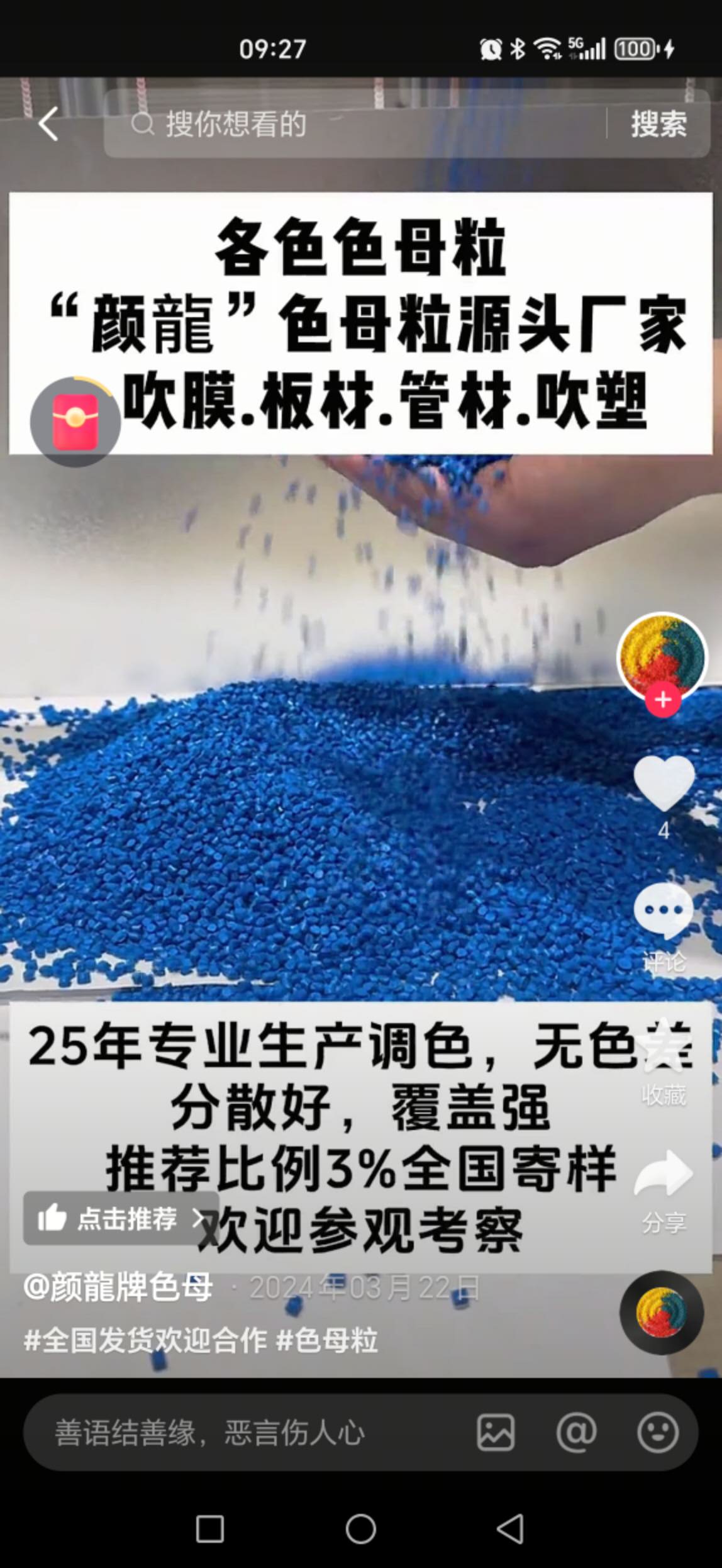Open hashtag #全国发货欢迎合作

click(x=145, y=1340)
